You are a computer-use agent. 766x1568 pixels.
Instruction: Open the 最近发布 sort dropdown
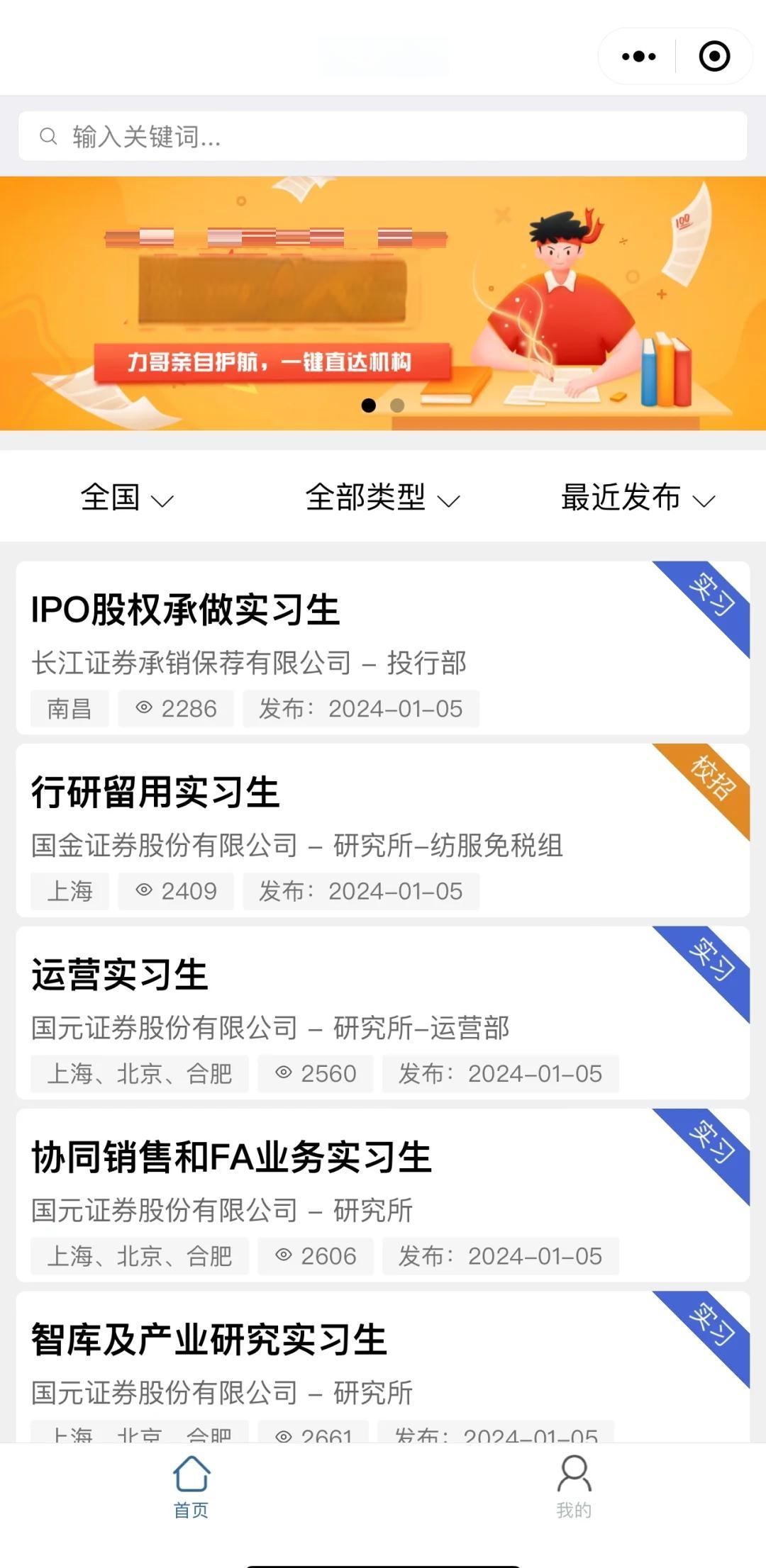pos(635,498)
